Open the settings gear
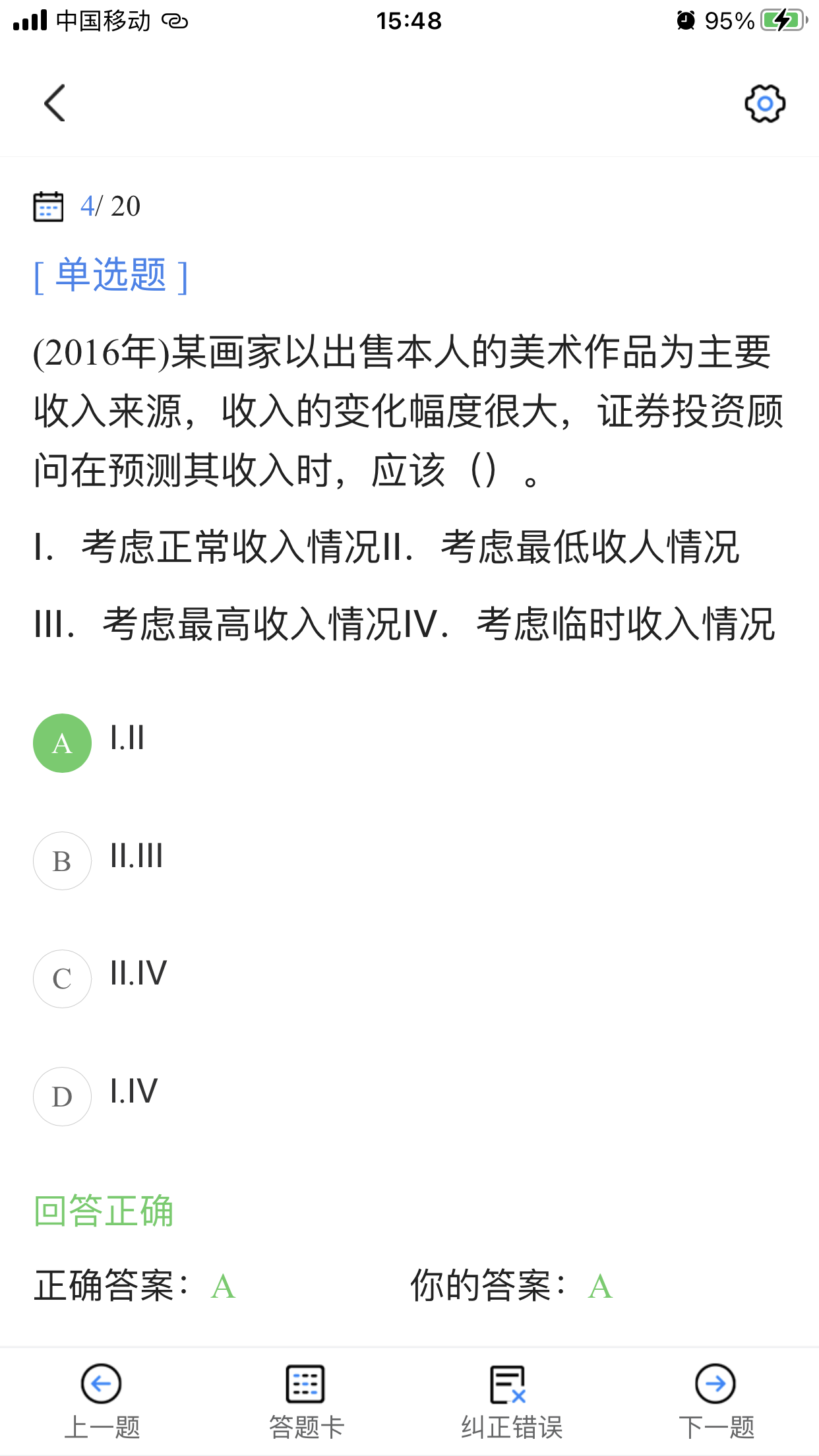Screen dimensions: 819x1456 764,104
